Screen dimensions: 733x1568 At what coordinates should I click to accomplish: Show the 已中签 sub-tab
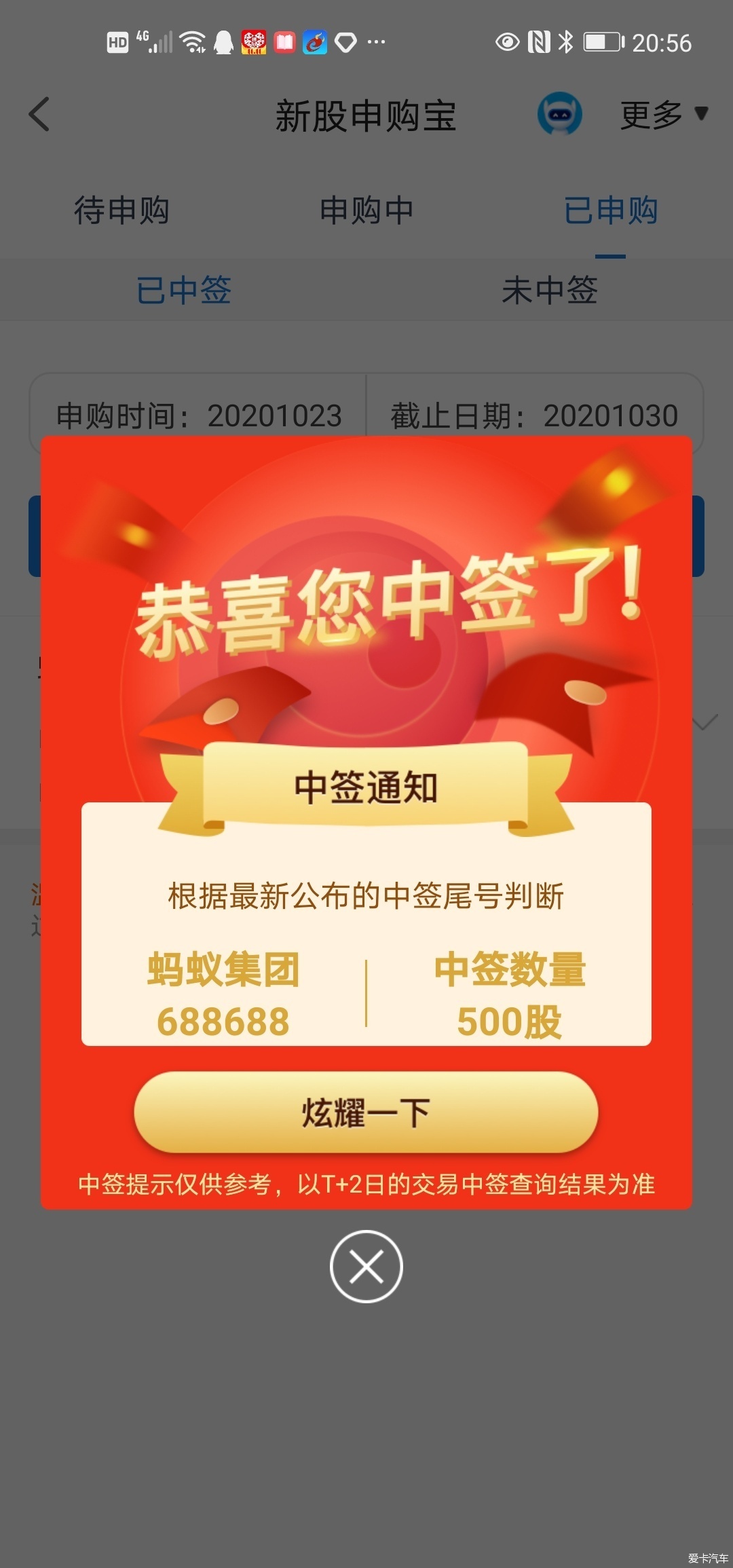183,290
